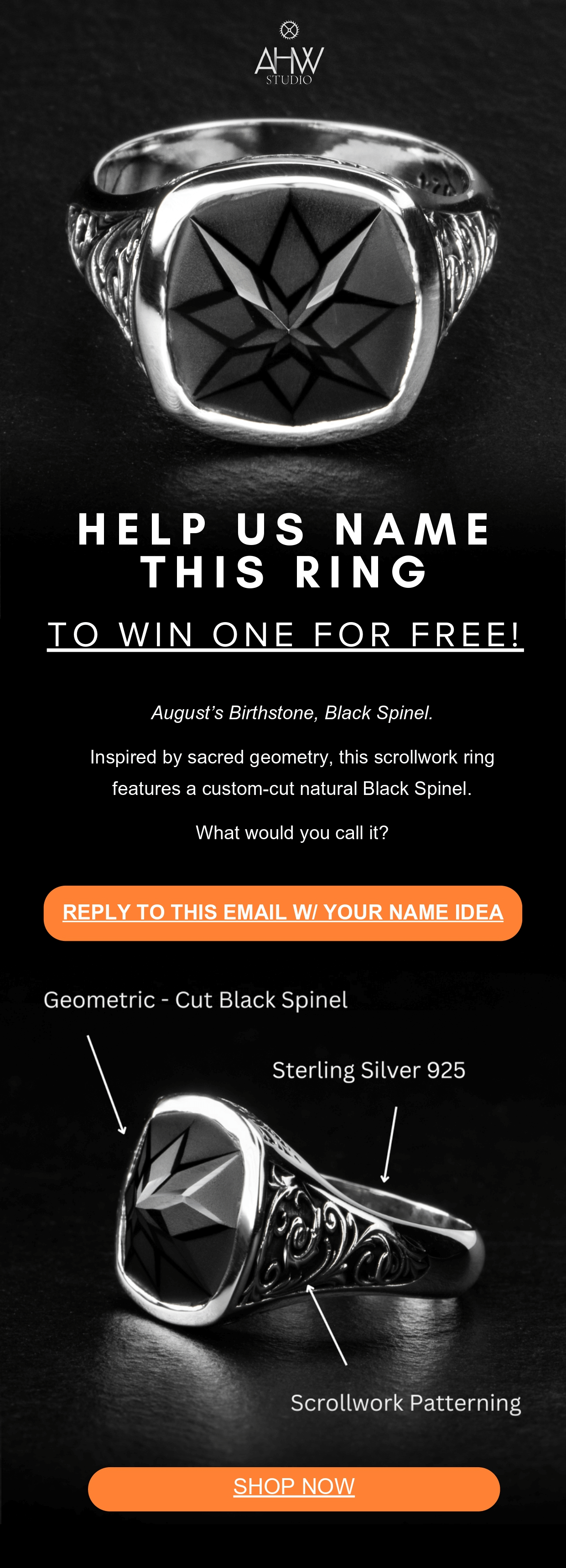The image size is (566, 1568).
Task: Tap the Reply To This Email button
Action: tap(283, 913)
